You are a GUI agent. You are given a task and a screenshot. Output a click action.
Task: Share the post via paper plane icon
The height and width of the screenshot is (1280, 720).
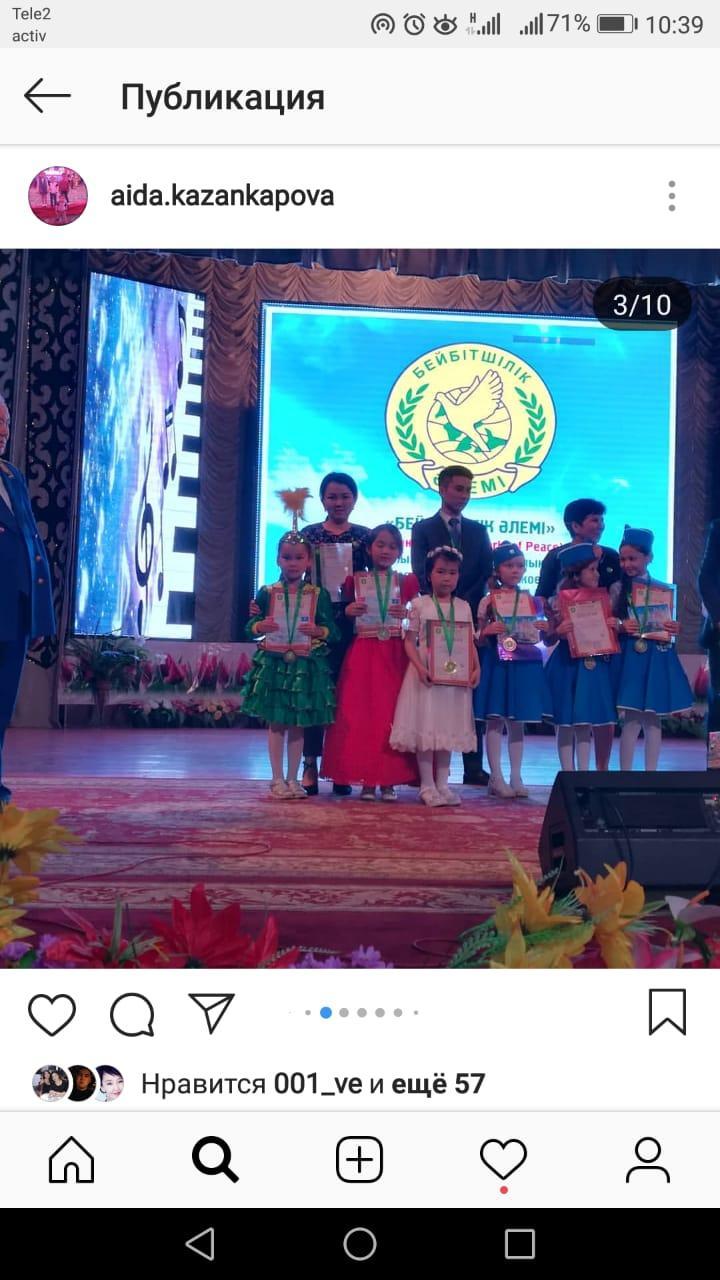pos(211,1013)
